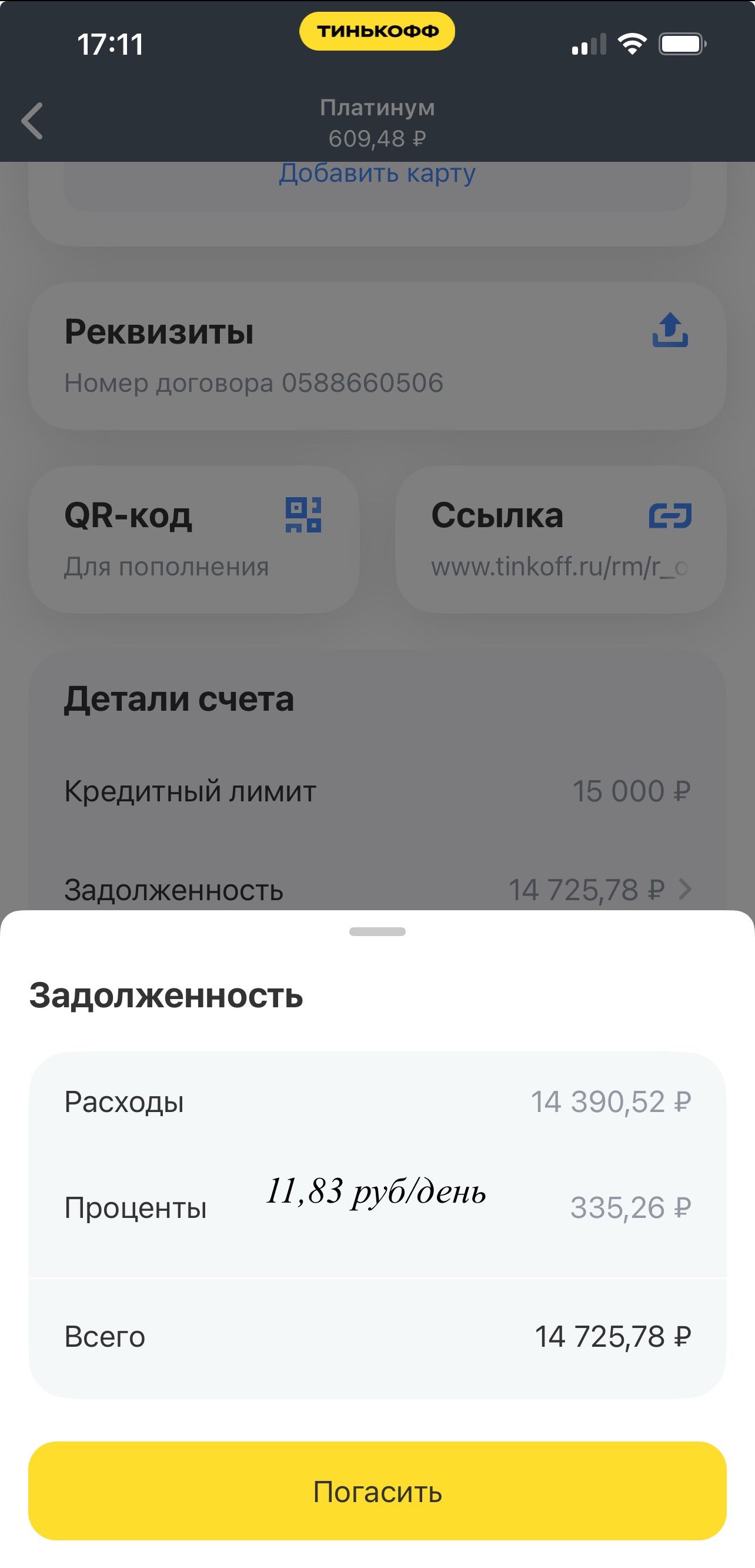Open the QR-код card for top-up
This screenshot has height=1568, width=755.
pos(193,539)
